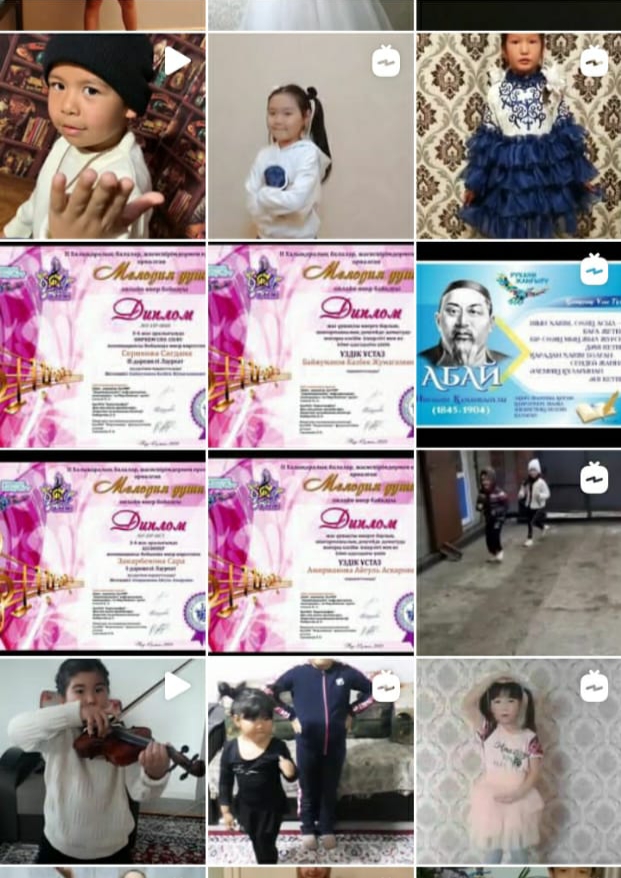The image size is (621, 878).
Task: Open the video of the boy in black beanie
Action: tap(102, 137)
